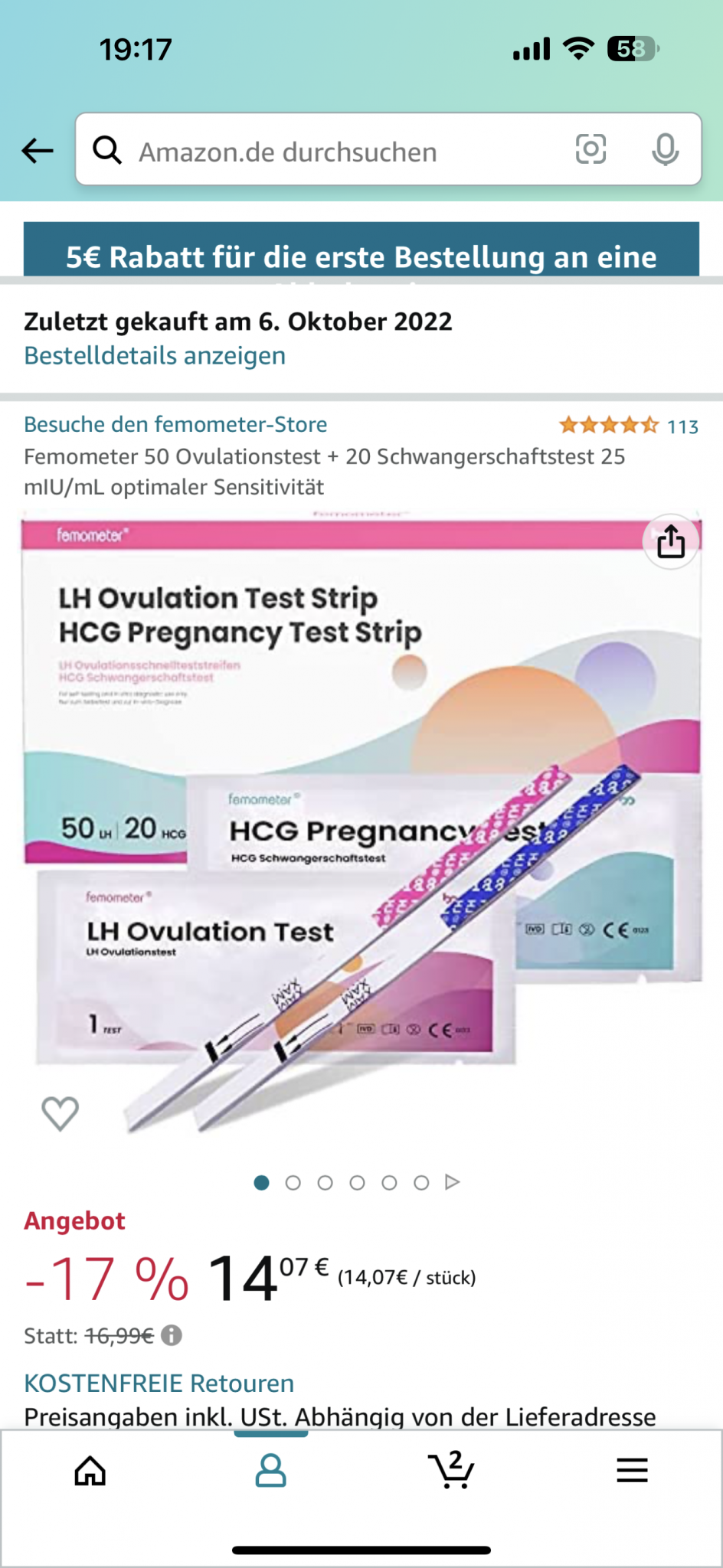The image size is (723, 1568).
Task: Go to the Home tab
Action: coord(90,1471)
